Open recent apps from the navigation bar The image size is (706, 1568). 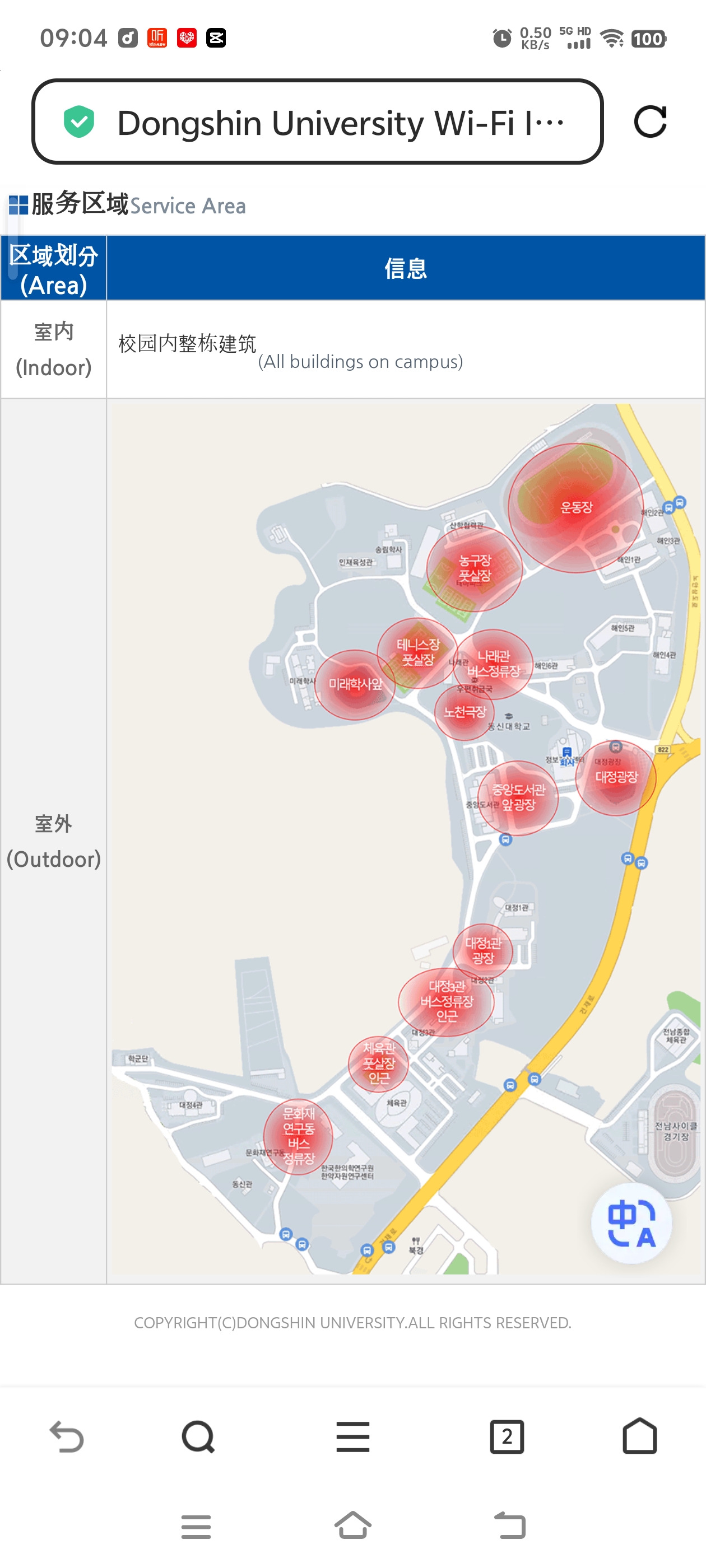click(196, 1527)
